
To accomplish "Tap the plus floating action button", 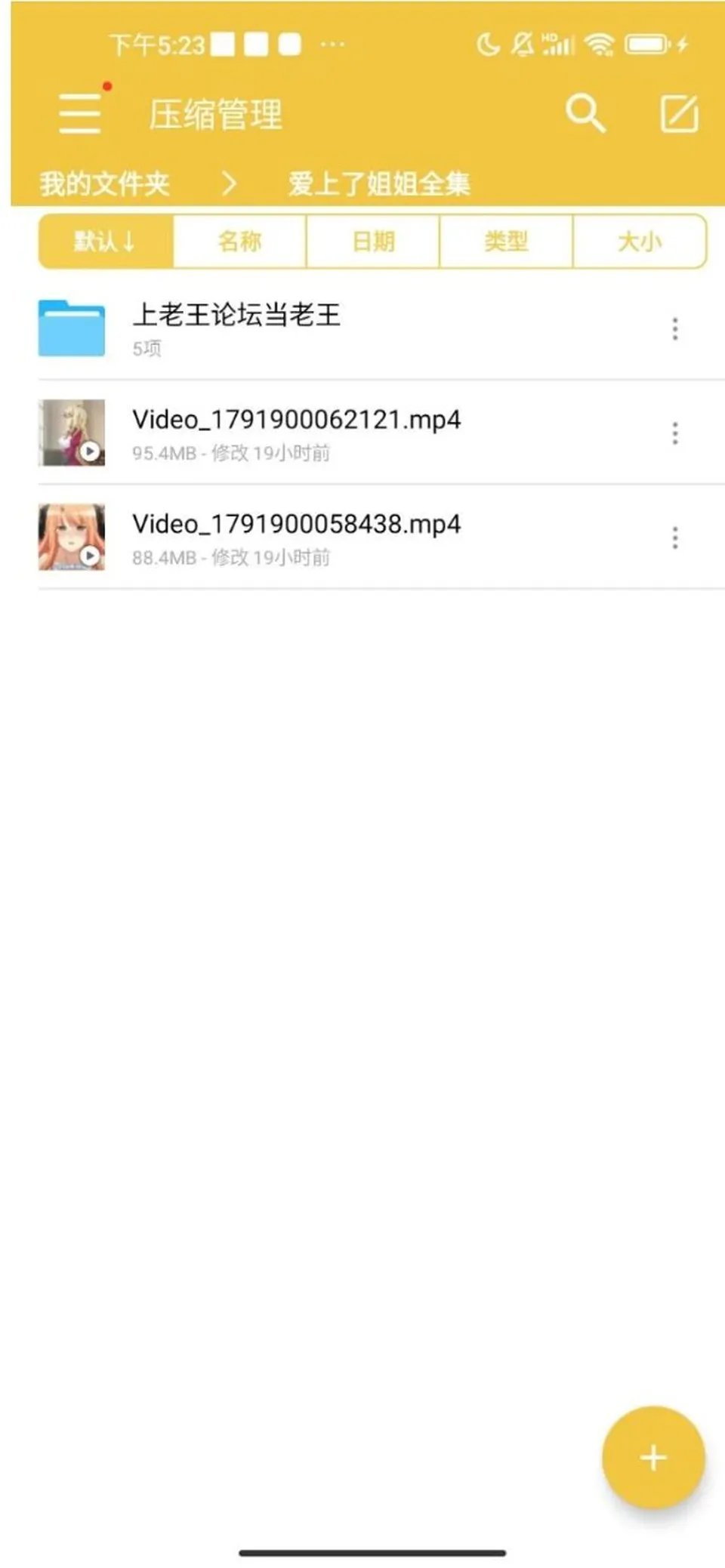I will click(x=653, y=1457).
